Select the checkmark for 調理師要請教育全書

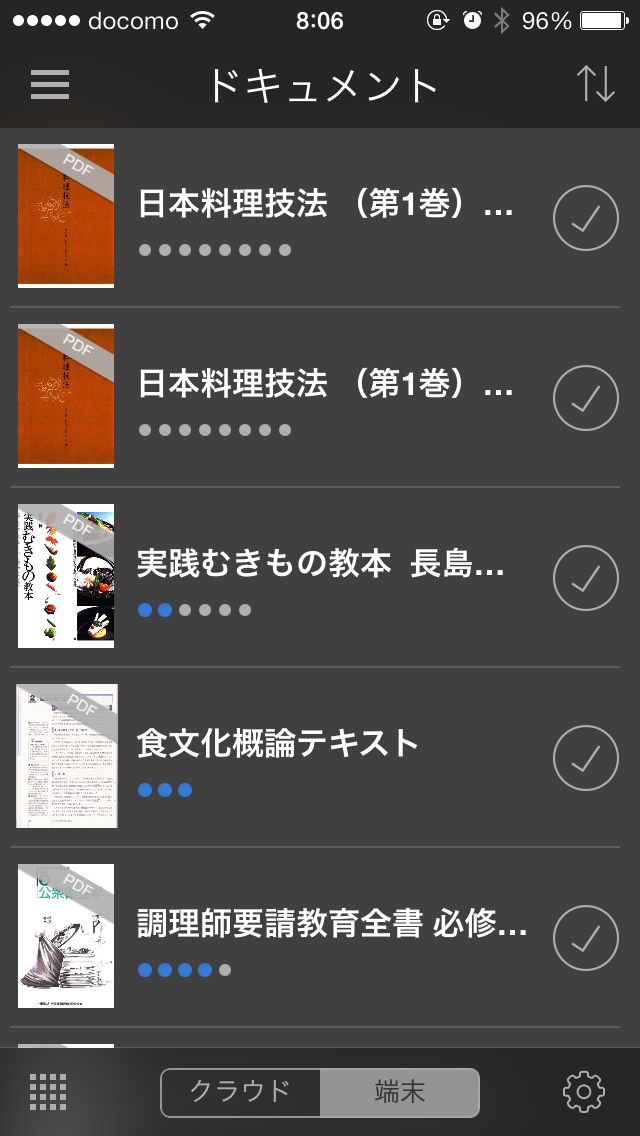[586, 938]
